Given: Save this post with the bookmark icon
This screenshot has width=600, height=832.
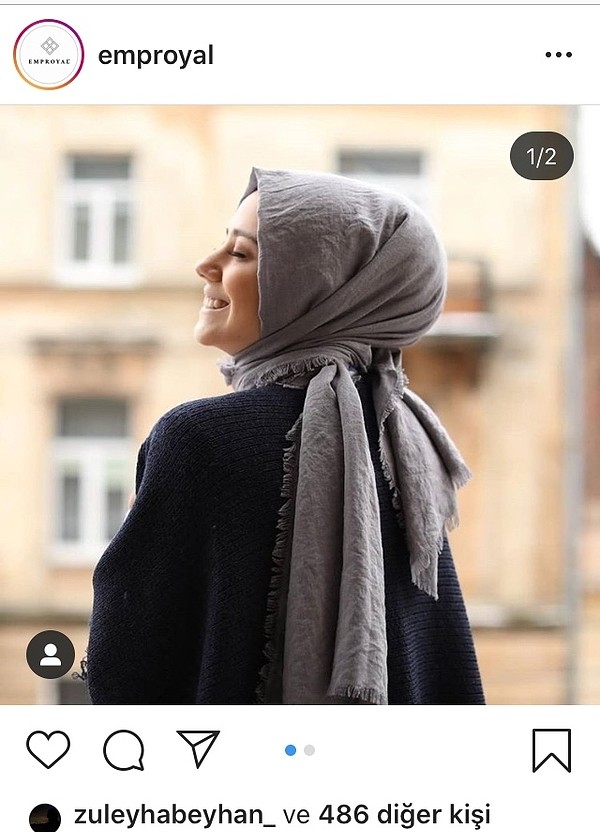Looking at the screenshot, I should pyautogui.click(x=551, y=750).
